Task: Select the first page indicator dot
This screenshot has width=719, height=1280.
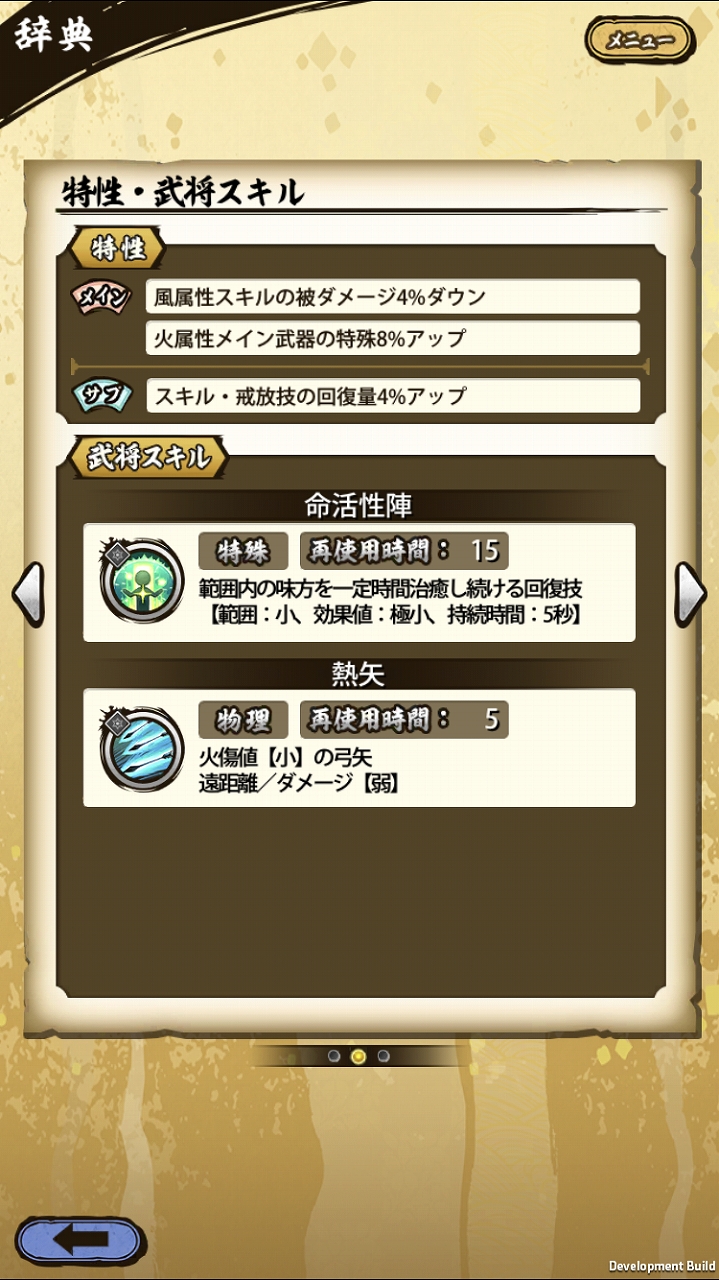Action: (x=334, y=1056)
